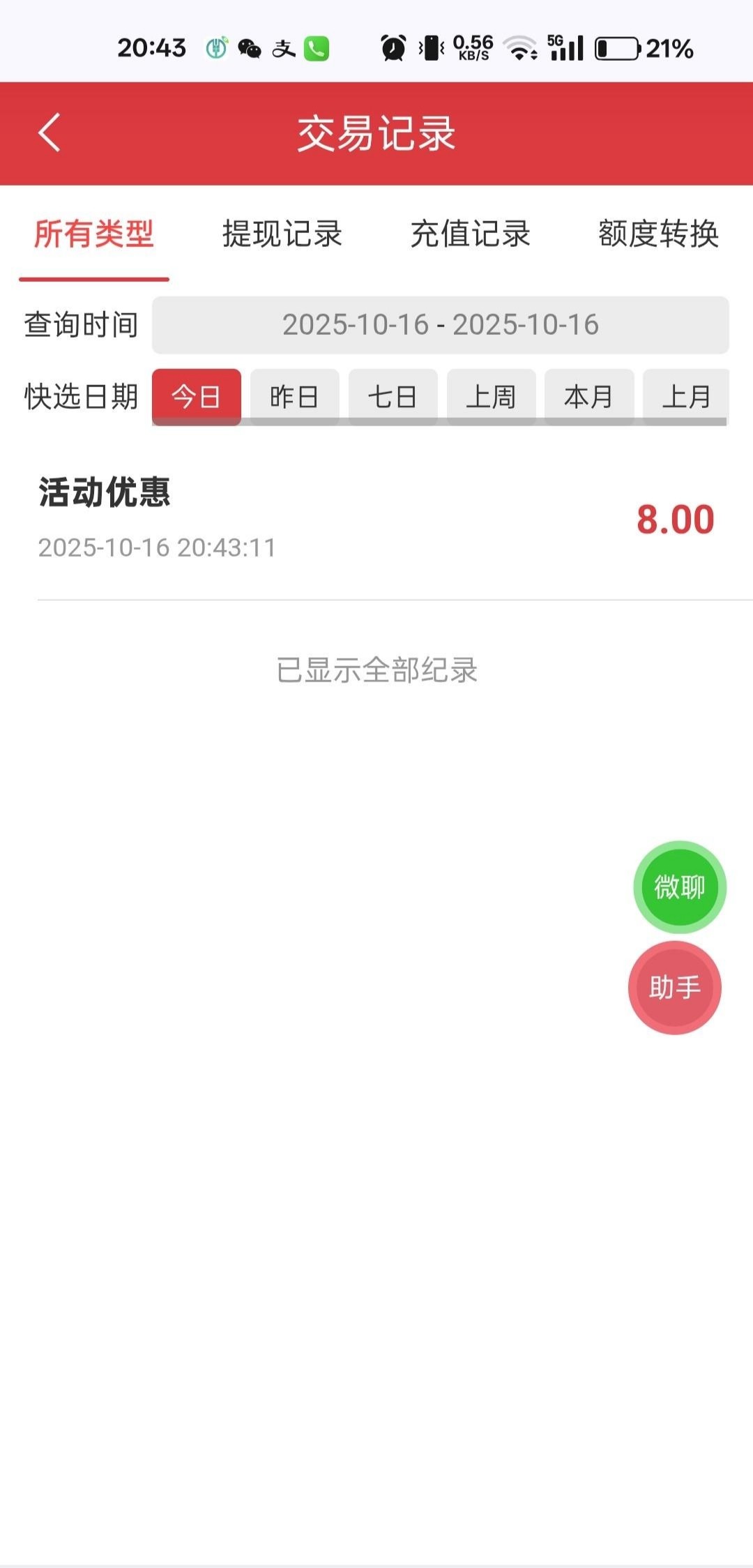753x1568 pixels.
Task: Choose the 七日 quick date
Action: point(393,397)
